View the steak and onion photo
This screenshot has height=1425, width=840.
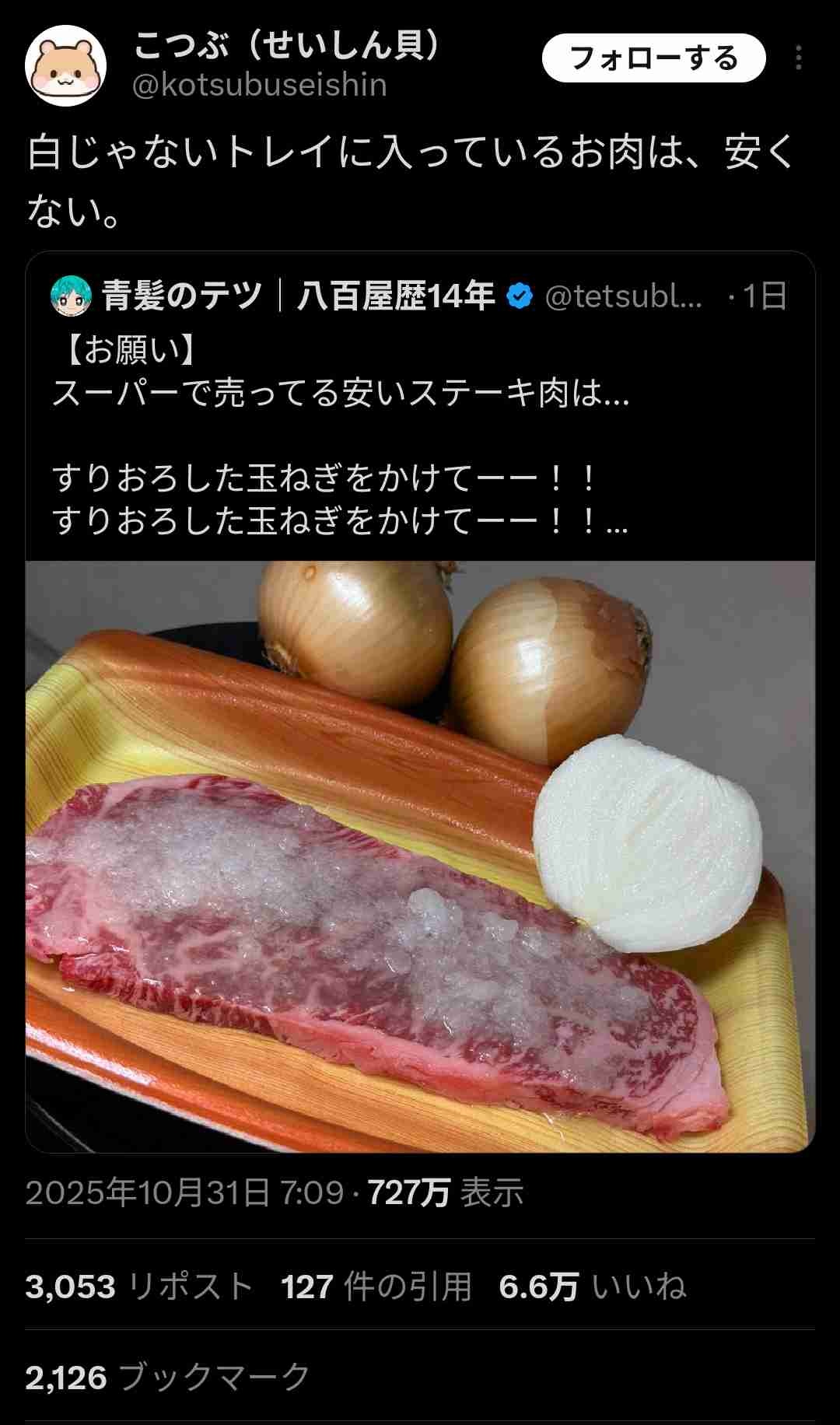[420, 856]
